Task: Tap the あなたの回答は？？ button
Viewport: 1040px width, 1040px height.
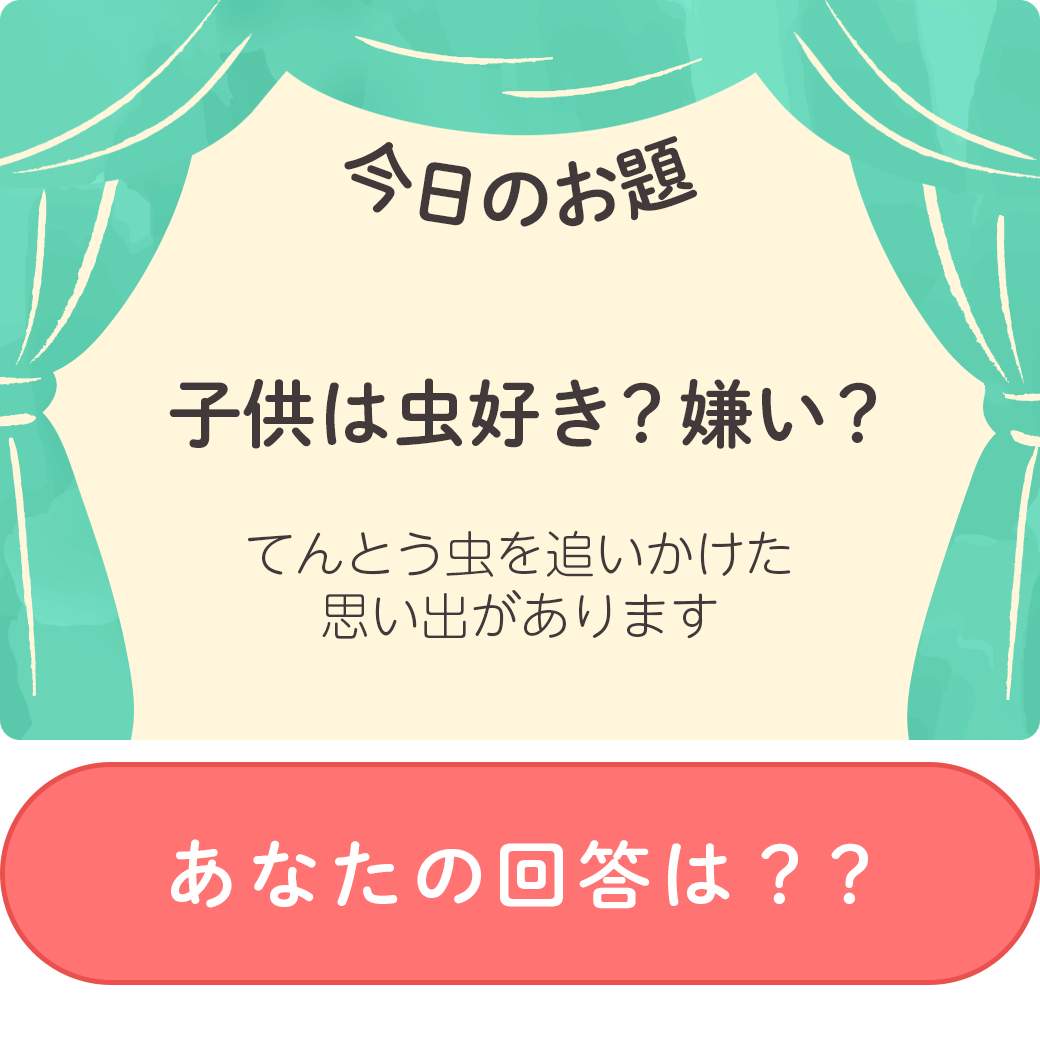Action: click(519, 874)
